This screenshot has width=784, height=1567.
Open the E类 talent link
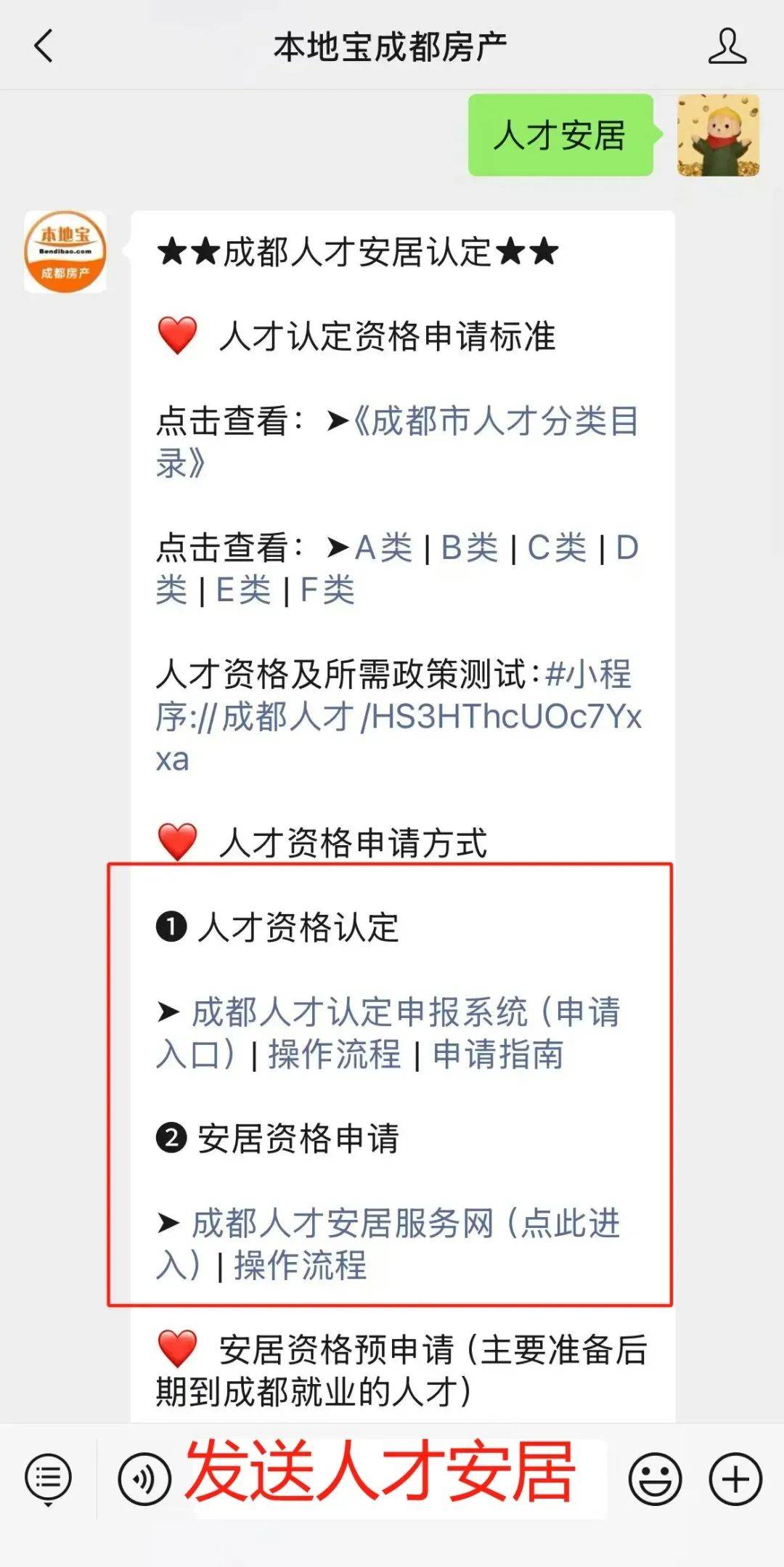244,590
